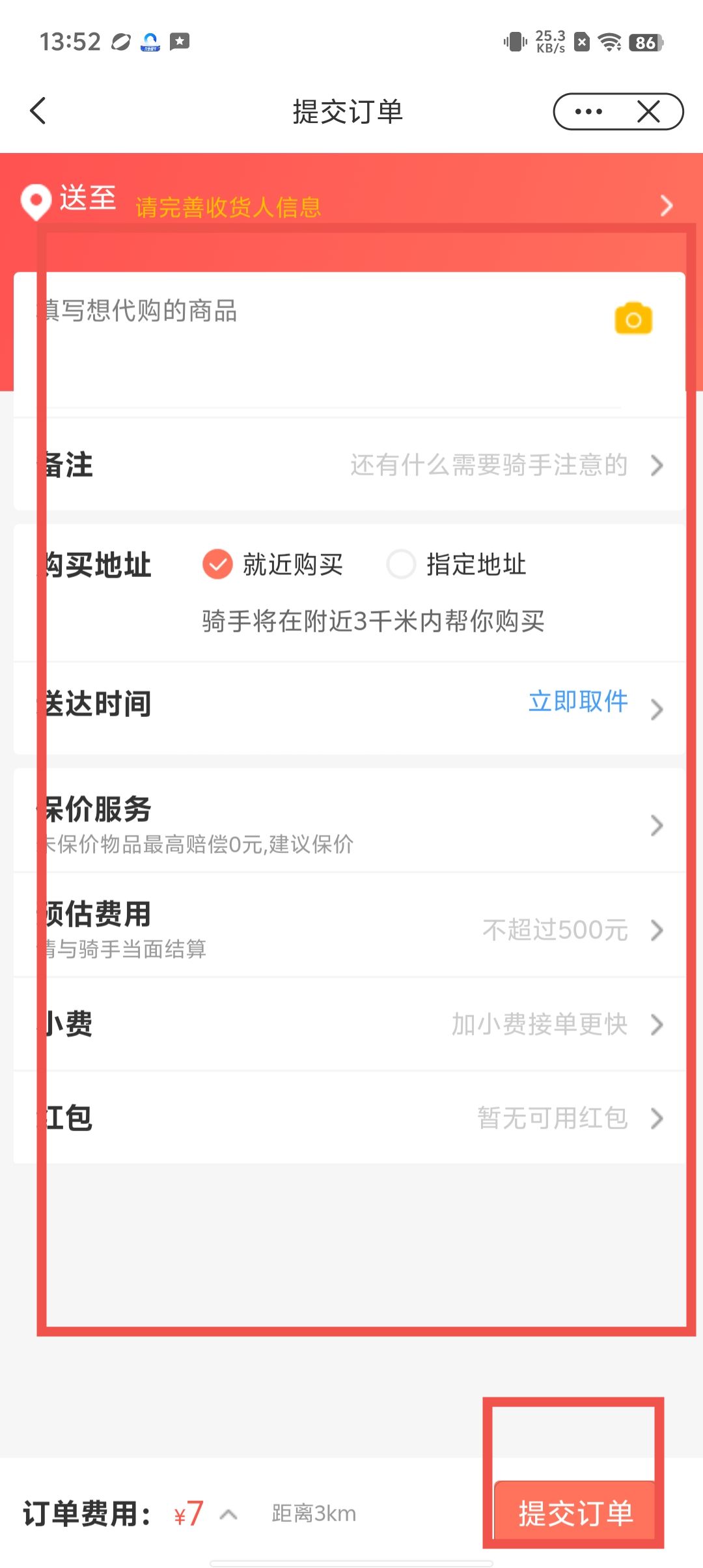This screenshot has height=1568, width=703.
Task: Open the 红包 row
Action: click(351, 1118)
